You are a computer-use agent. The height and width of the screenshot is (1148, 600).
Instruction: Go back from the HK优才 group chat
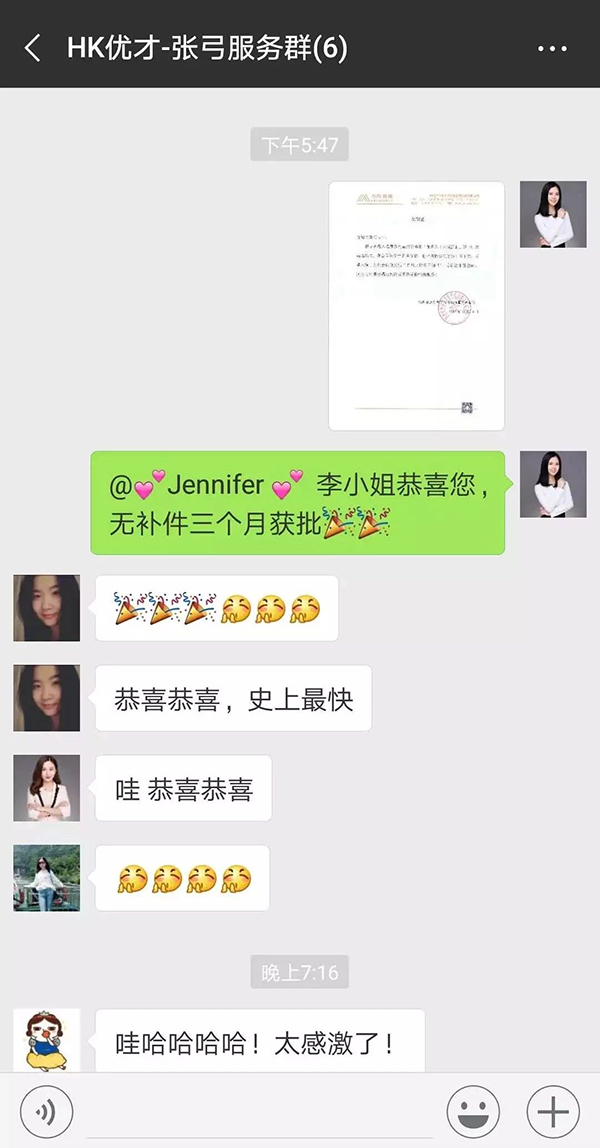tap(32, 48)
